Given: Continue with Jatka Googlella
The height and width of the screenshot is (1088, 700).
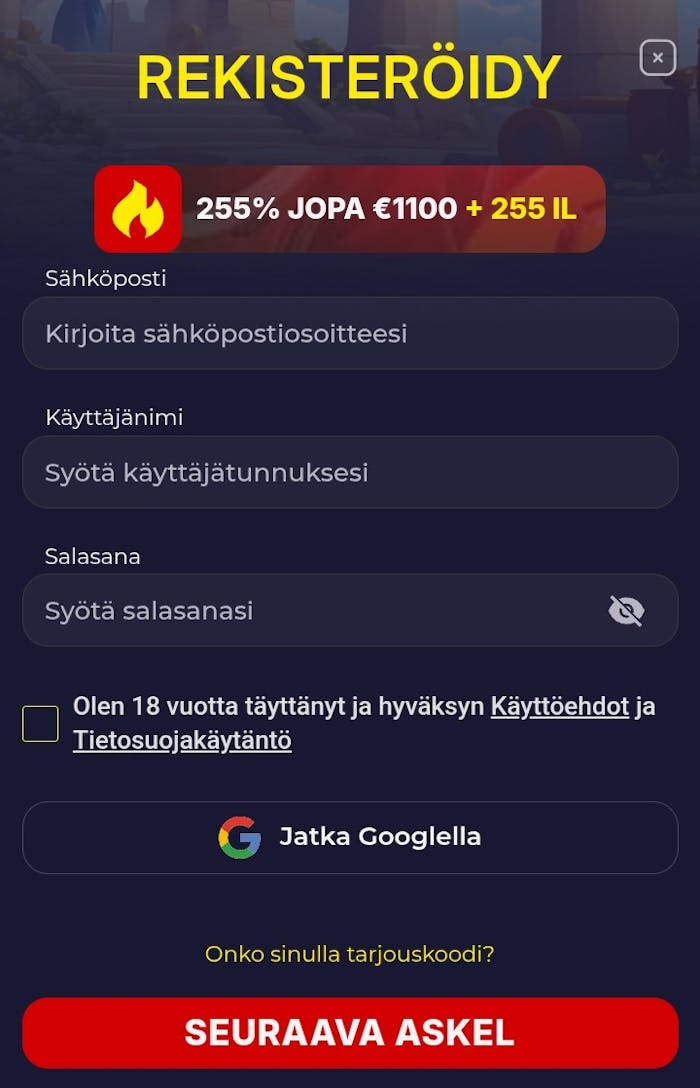Looking at the screenshot, I should click(350, 837).
